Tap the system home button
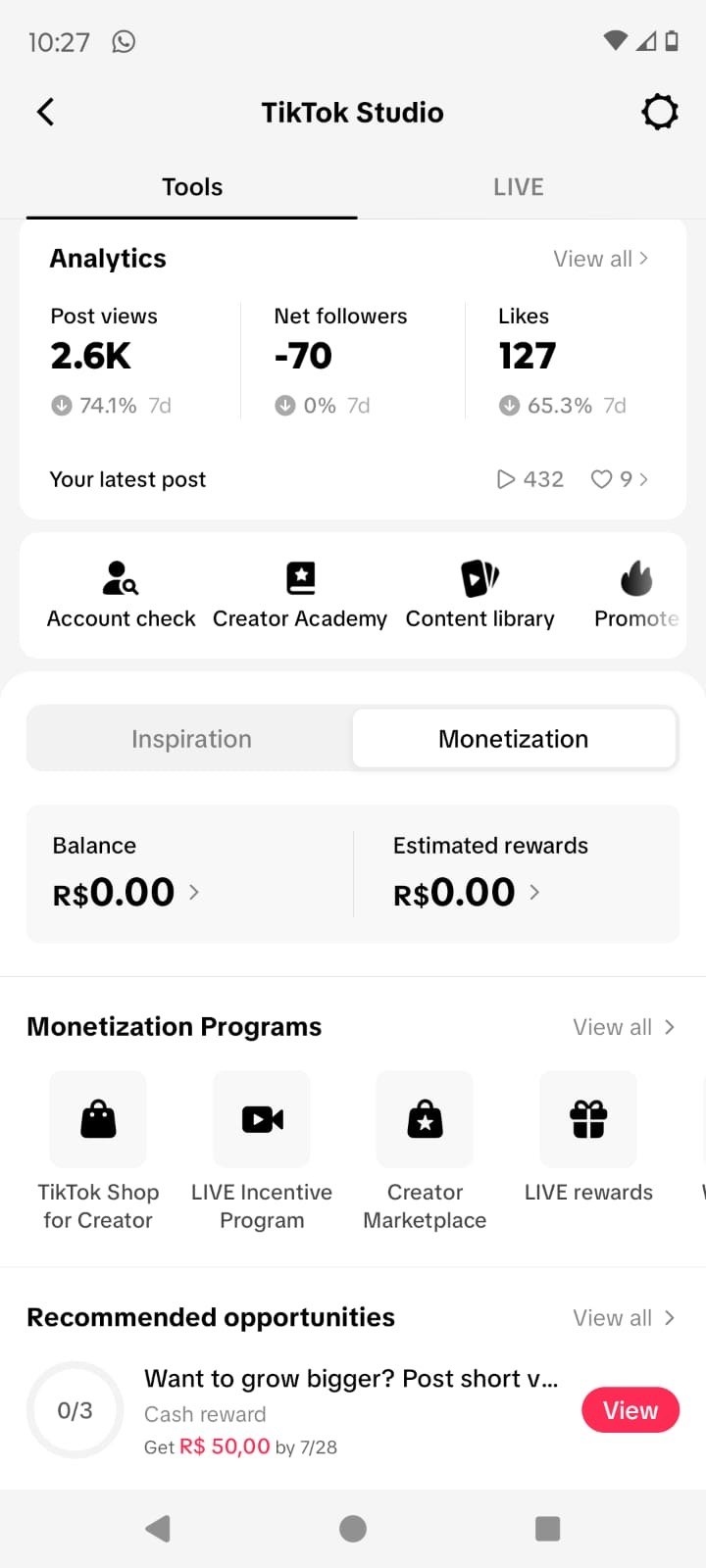This screenshot has width=706, height=1568. pyautogui.click(x=353, y=1528)
